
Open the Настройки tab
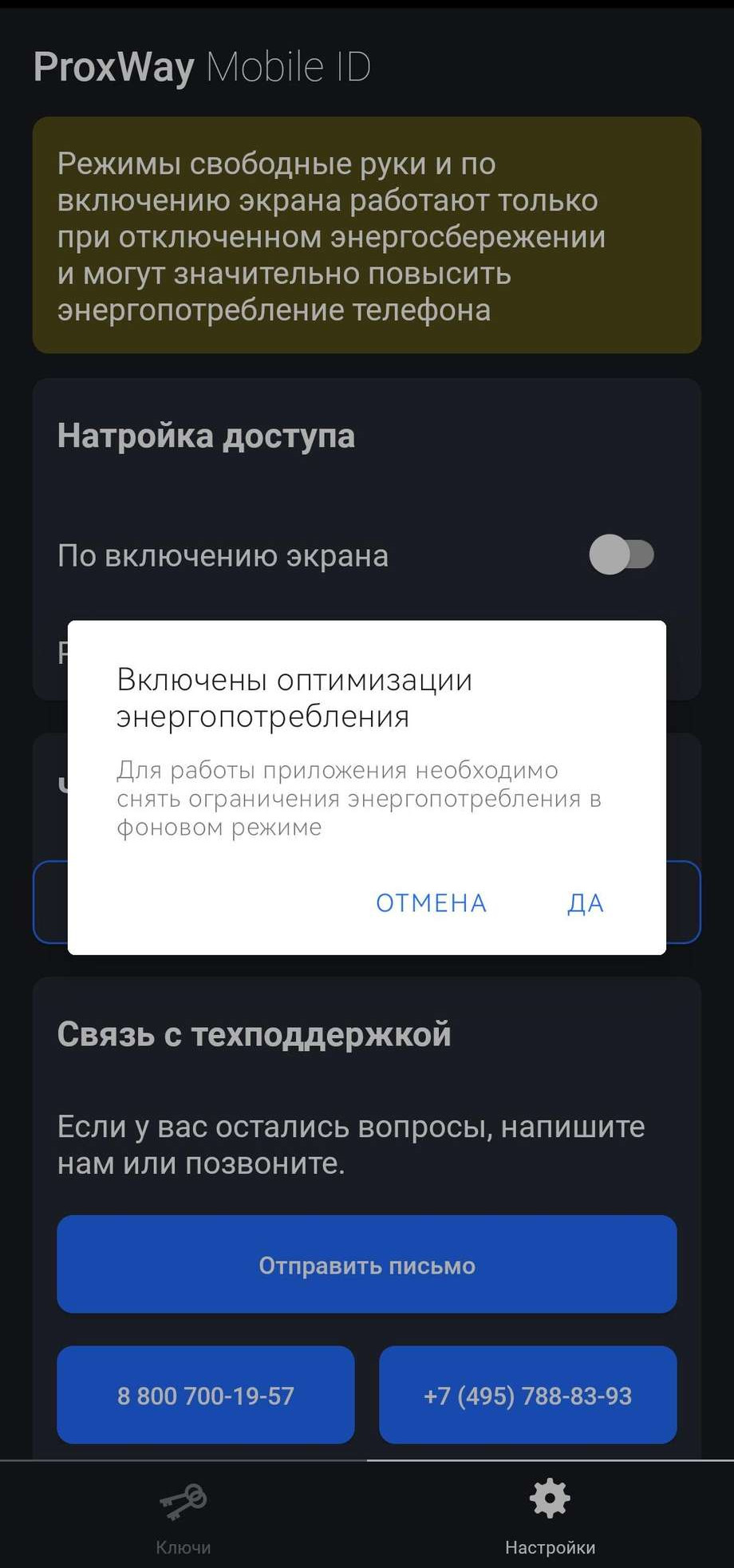(550, 1518)
